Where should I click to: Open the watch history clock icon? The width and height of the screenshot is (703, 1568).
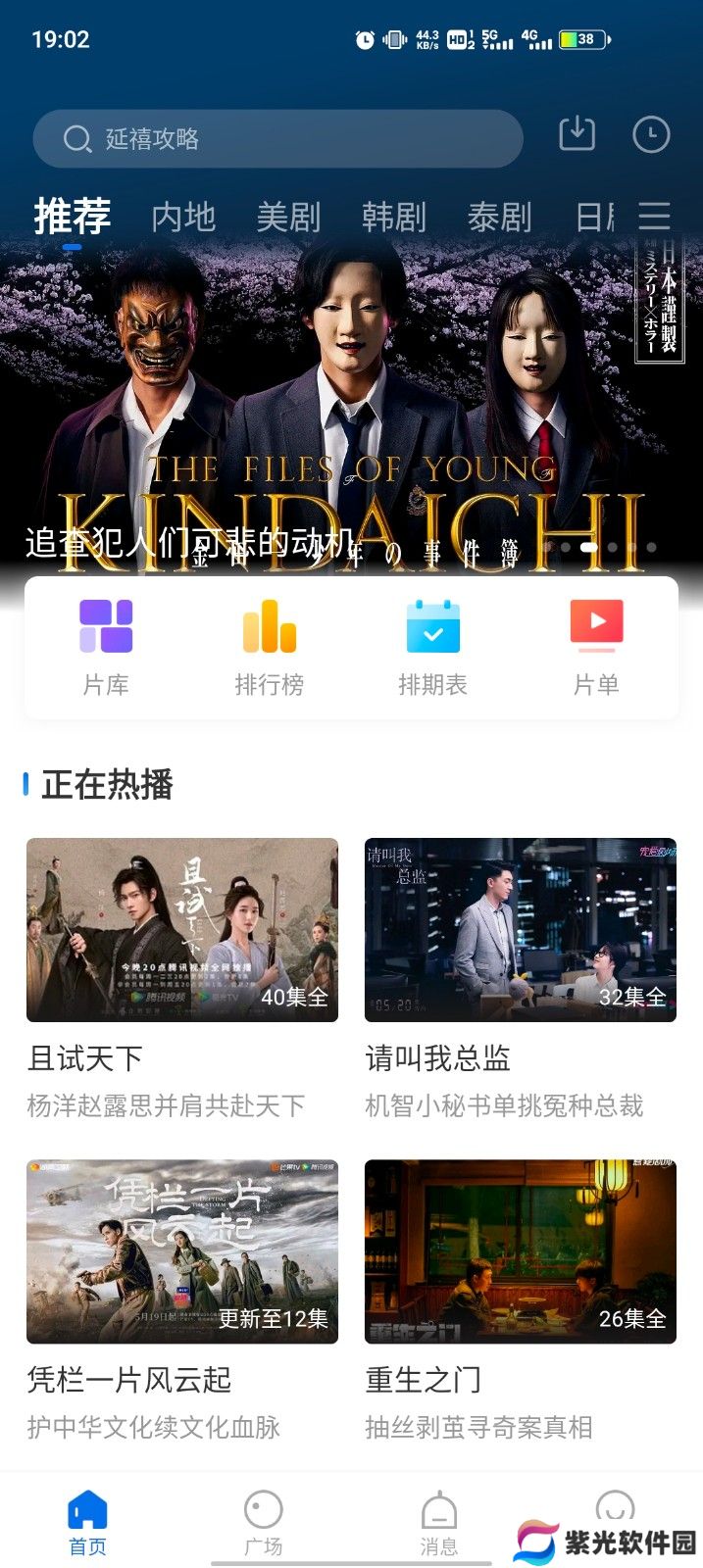tap(651, 134)
